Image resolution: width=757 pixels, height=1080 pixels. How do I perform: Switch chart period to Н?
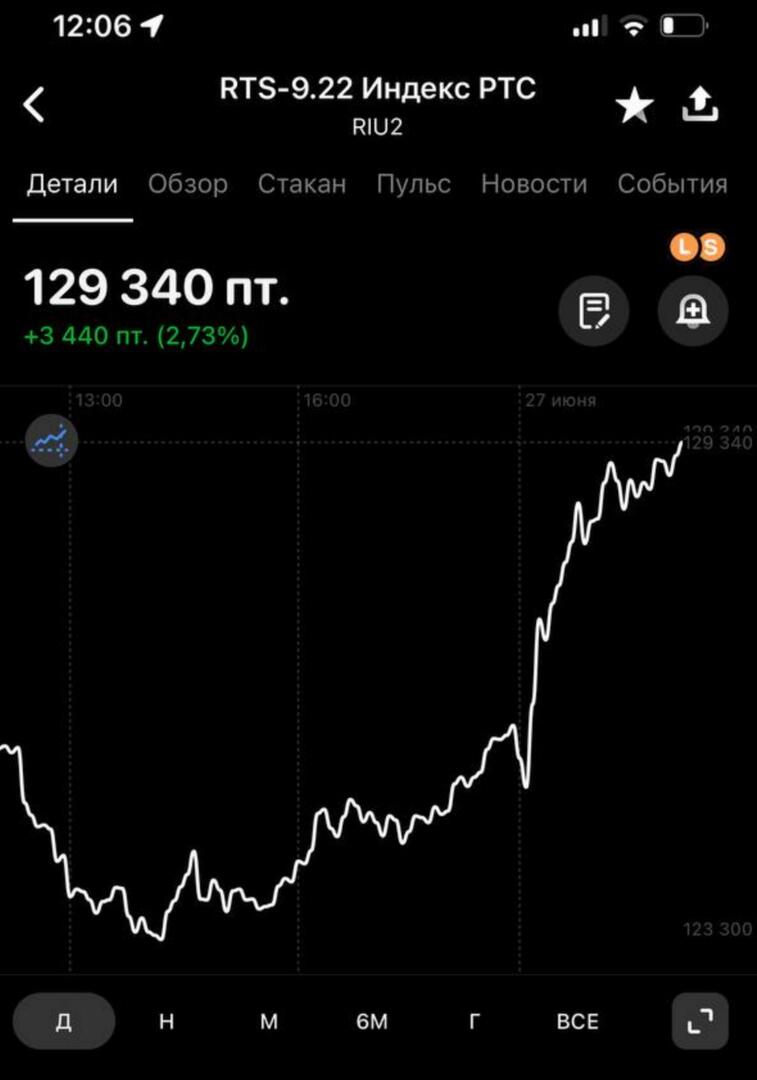167,1021
